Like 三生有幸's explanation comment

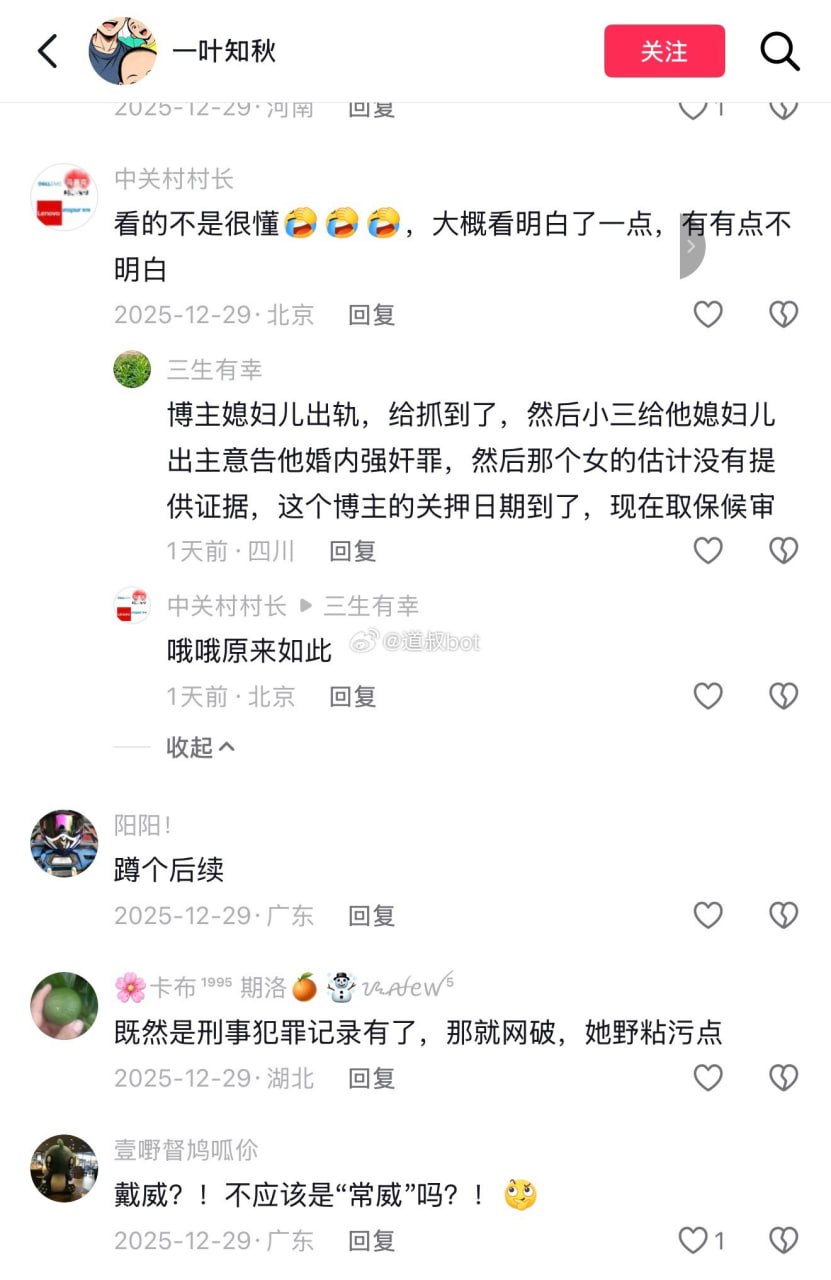click(x=708, y=550)
